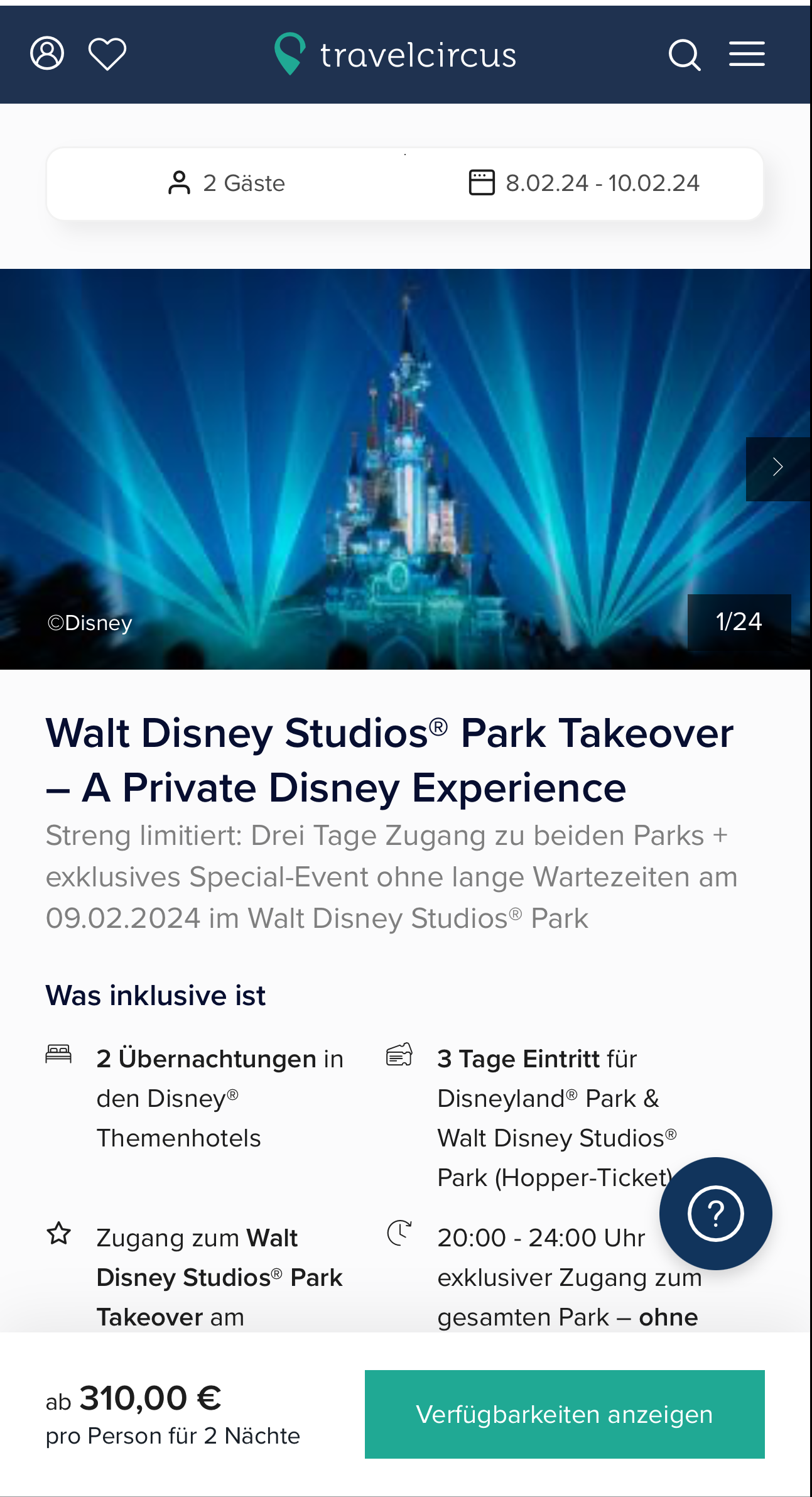Open the favorites heart in header

coord(107,54)
